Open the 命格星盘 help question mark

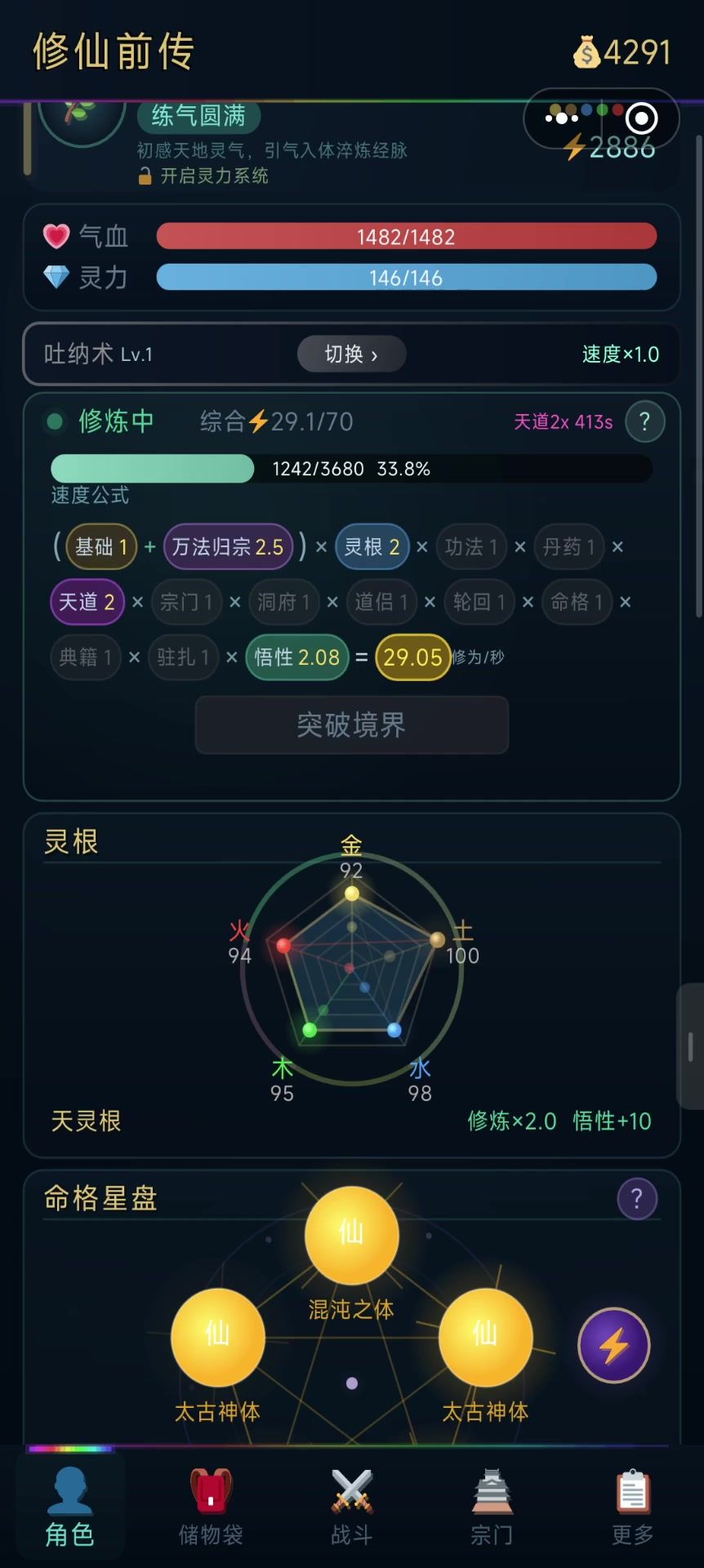(x=637, y=1199)
